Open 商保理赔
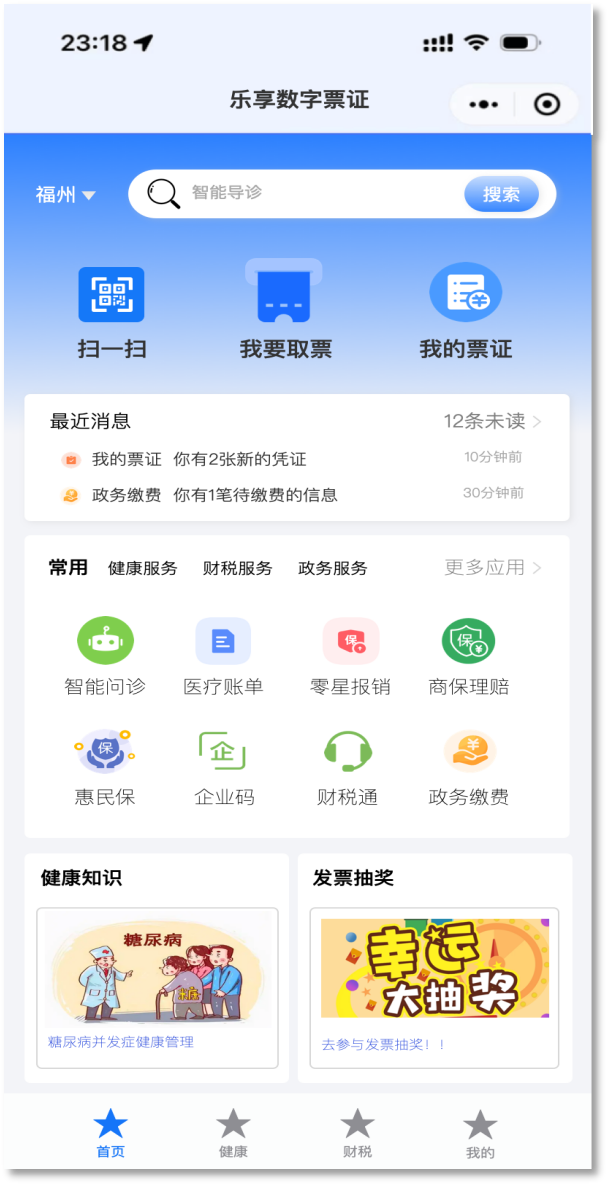The height and width of the screenshot is (1187, 611). click(x=469, y=656)
